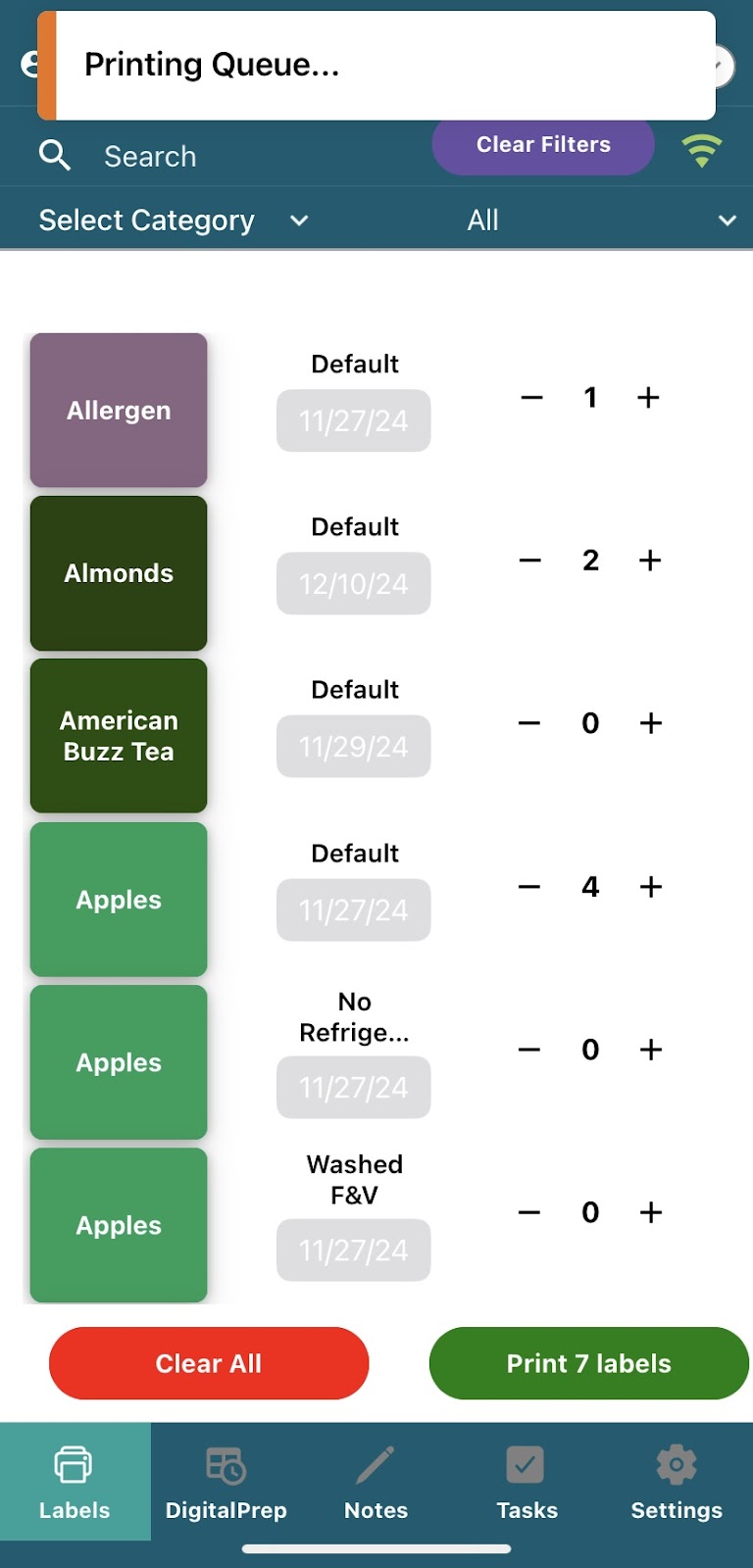Clear All selected labels

point(209,1363)
